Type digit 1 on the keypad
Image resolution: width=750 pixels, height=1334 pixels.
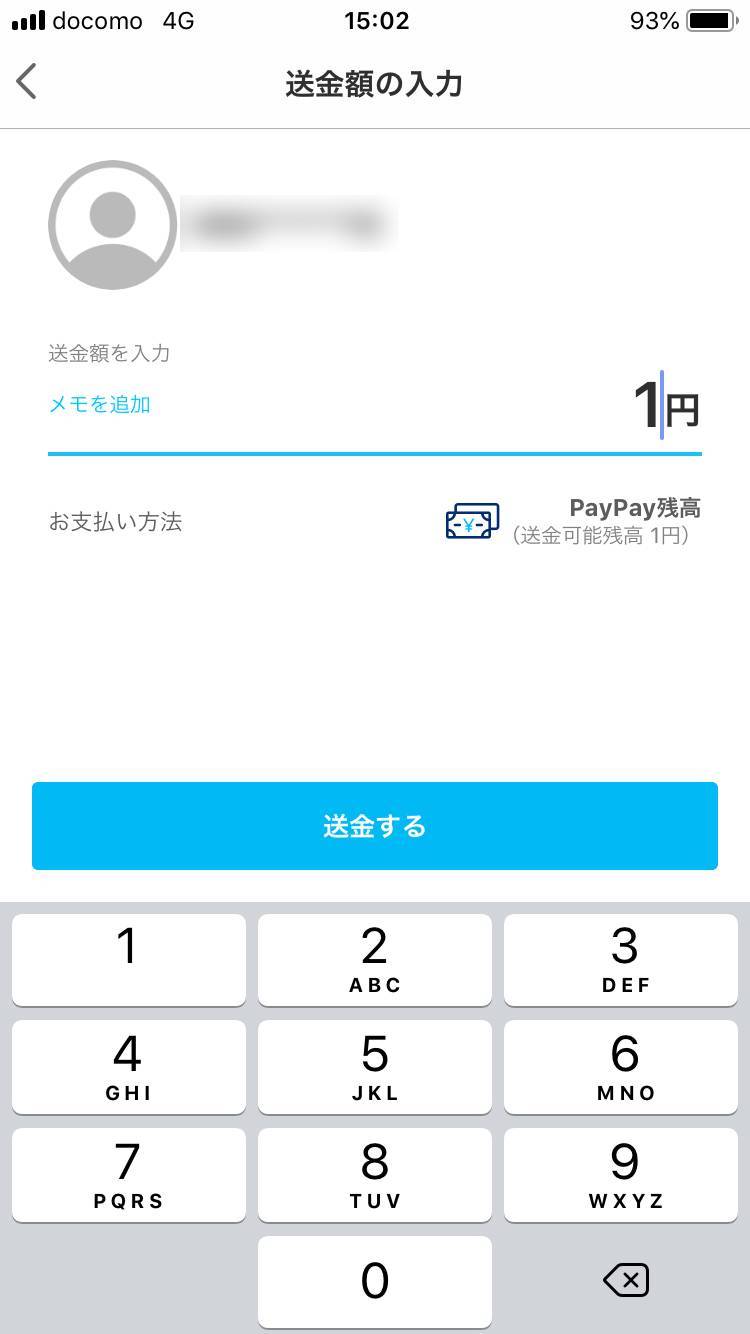coord(129,959)
